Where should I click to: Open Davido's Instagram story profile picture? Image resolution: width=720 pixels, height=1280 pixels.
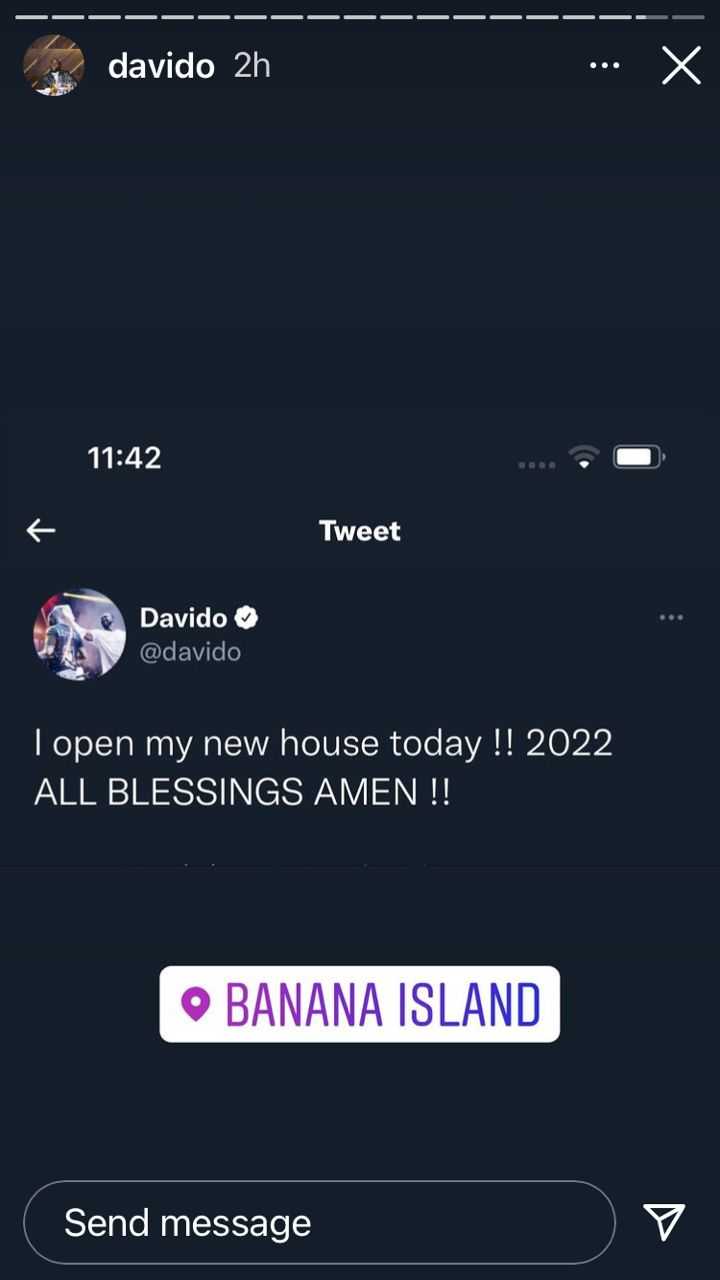(x=54, y=65)
